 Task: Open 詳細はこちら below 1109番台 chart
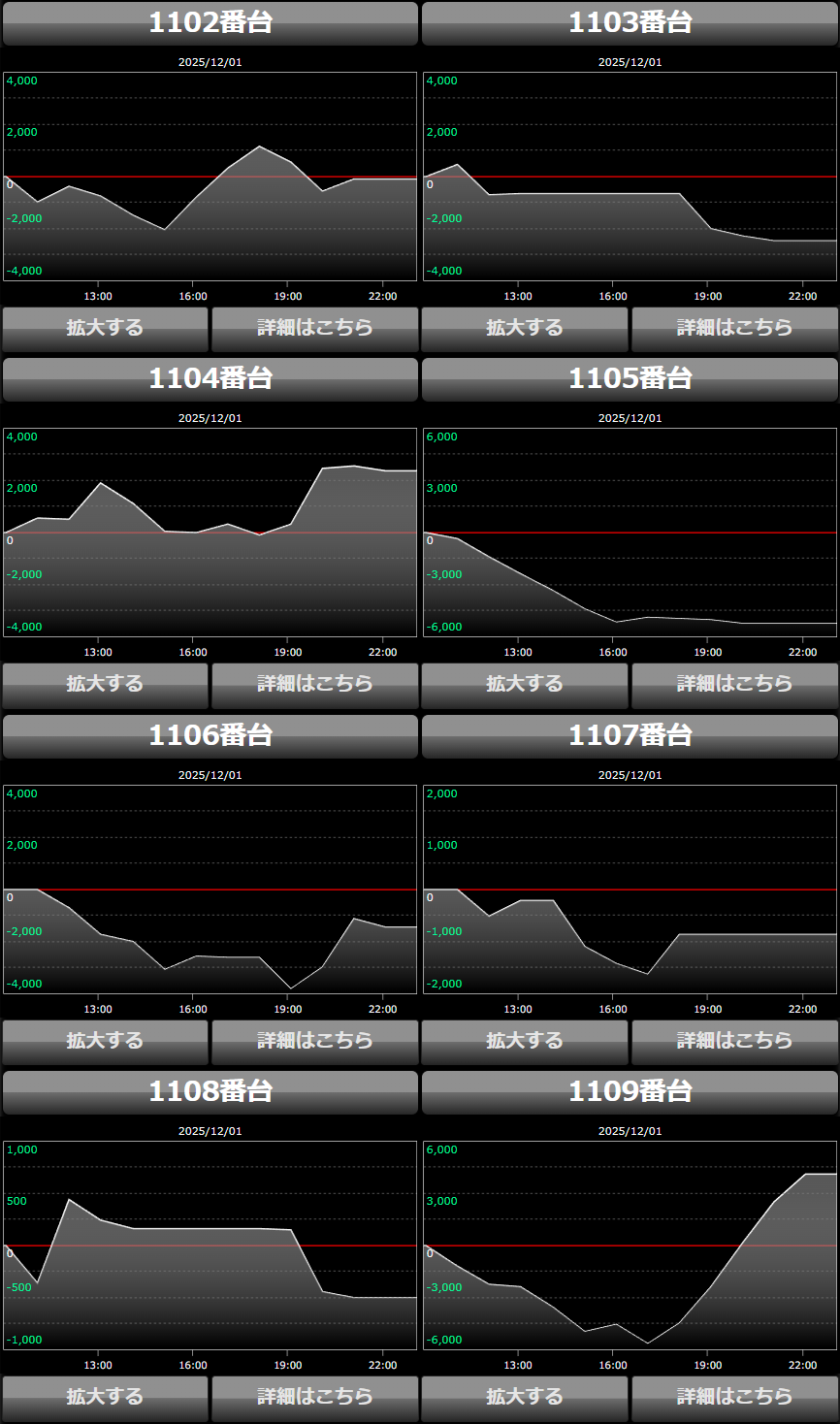(x=734, y=1398)
